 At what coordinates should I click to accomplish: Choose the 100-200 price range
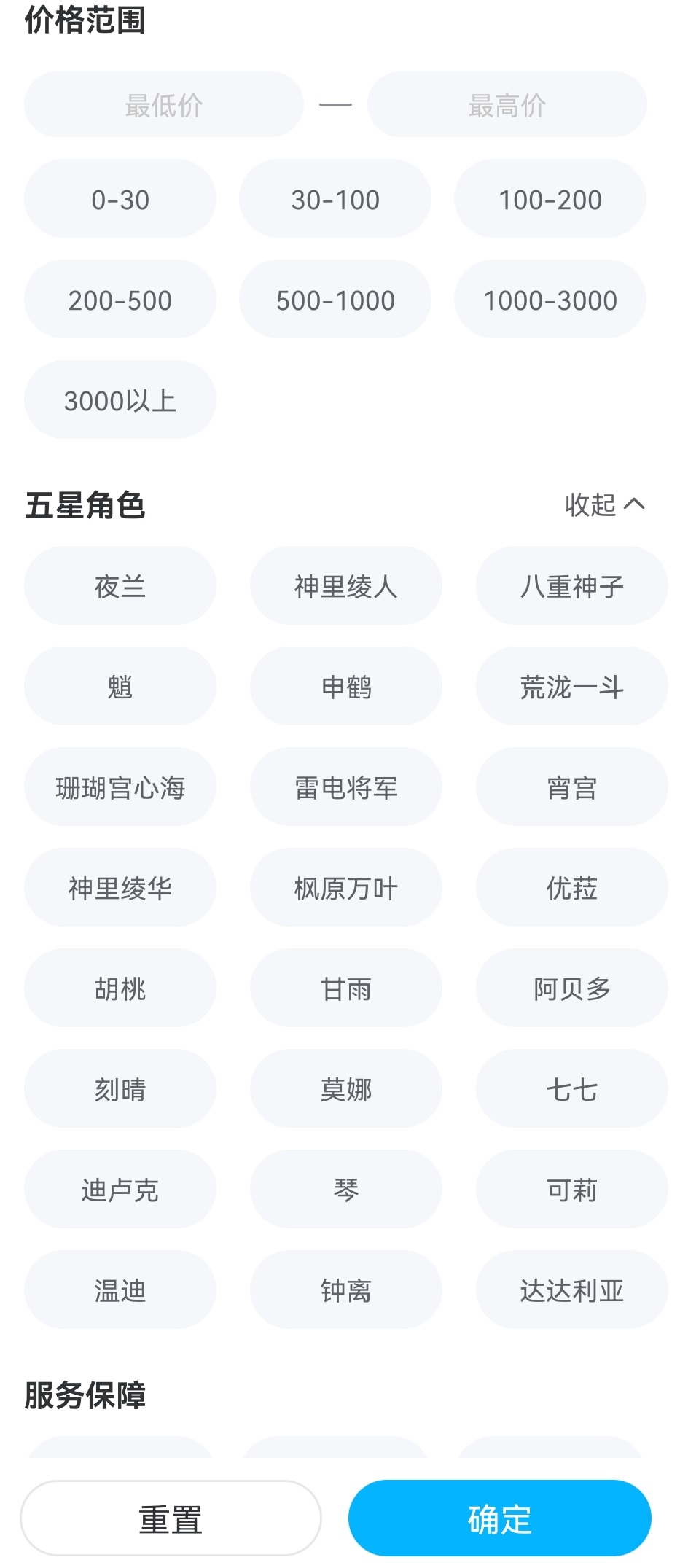(x=550, y=199)
